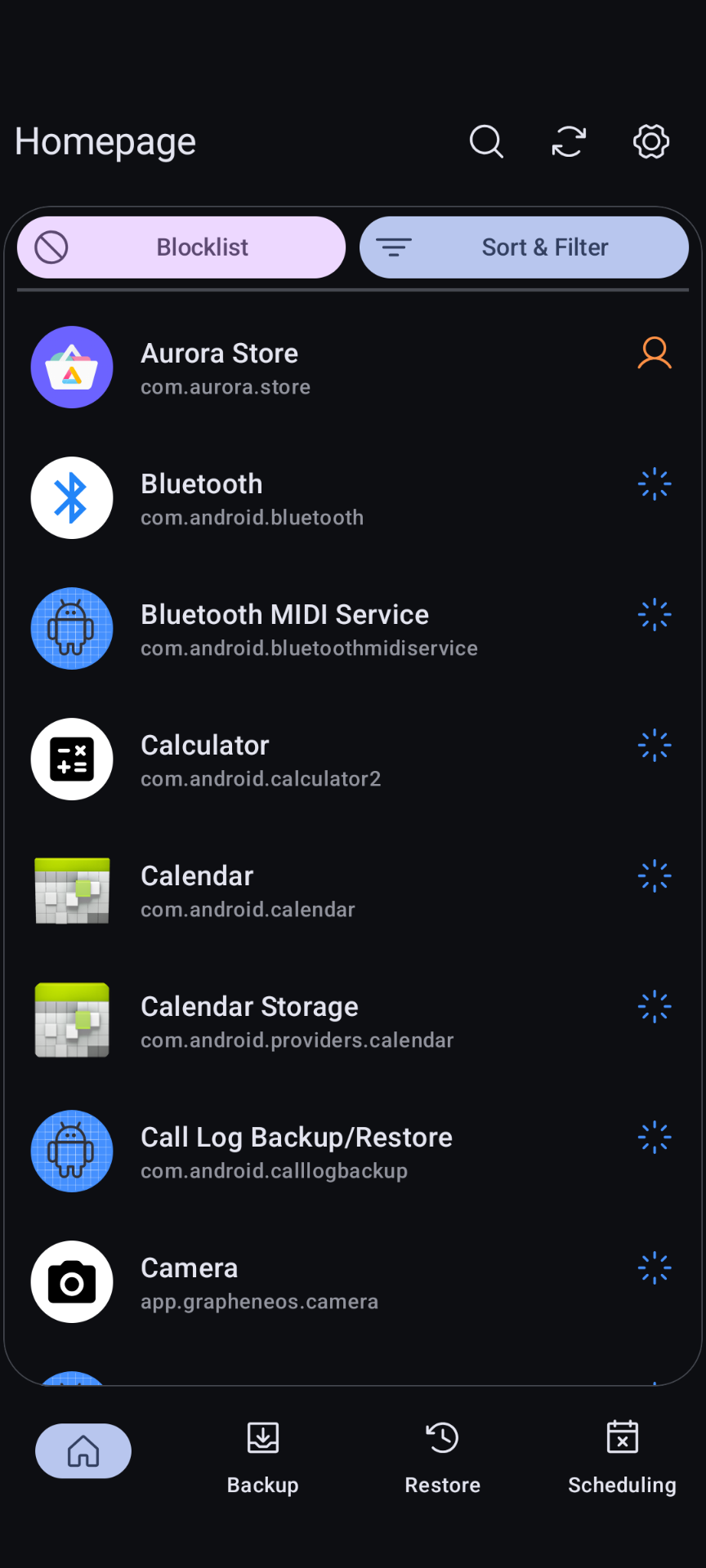Viewport: 706px width, 1568px height.
Task: Select the Bluetooth app icon
Action: click(72, 498)
